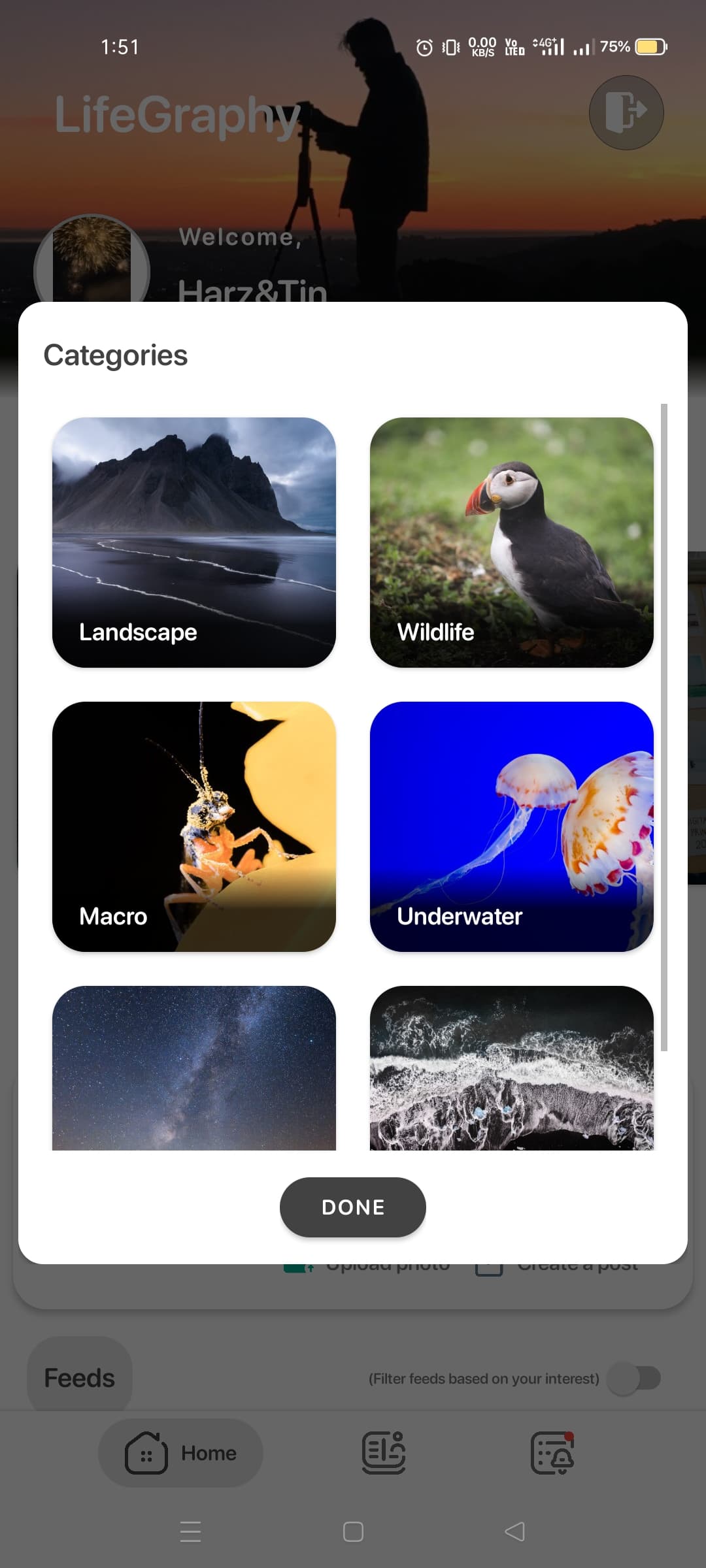The width and height of the screenshot is (706, 1568).
Task: Select the feeds list icon in bottom bar
Action: [x=382, y=1452]
